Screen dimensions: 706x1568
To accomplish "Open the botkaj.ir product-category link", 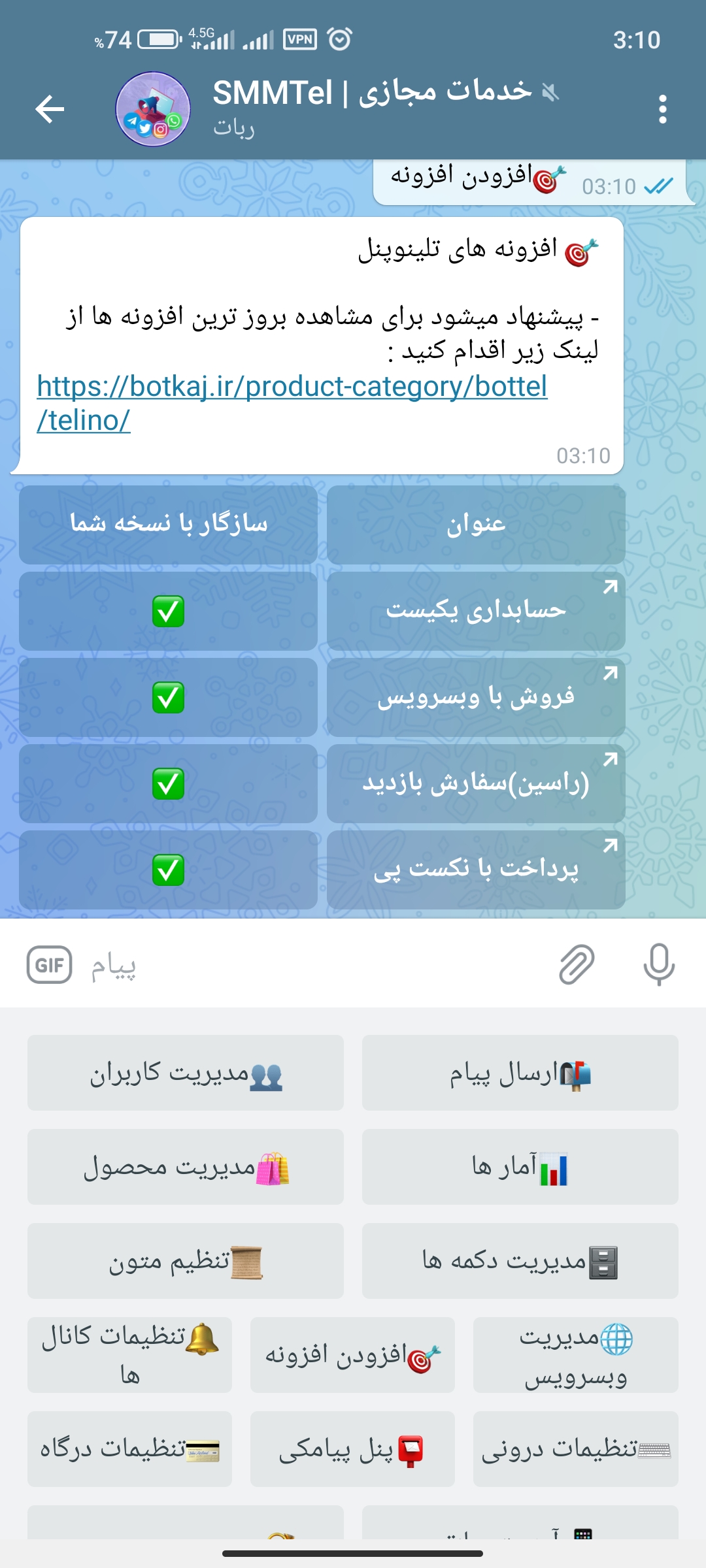I will 292,387.
